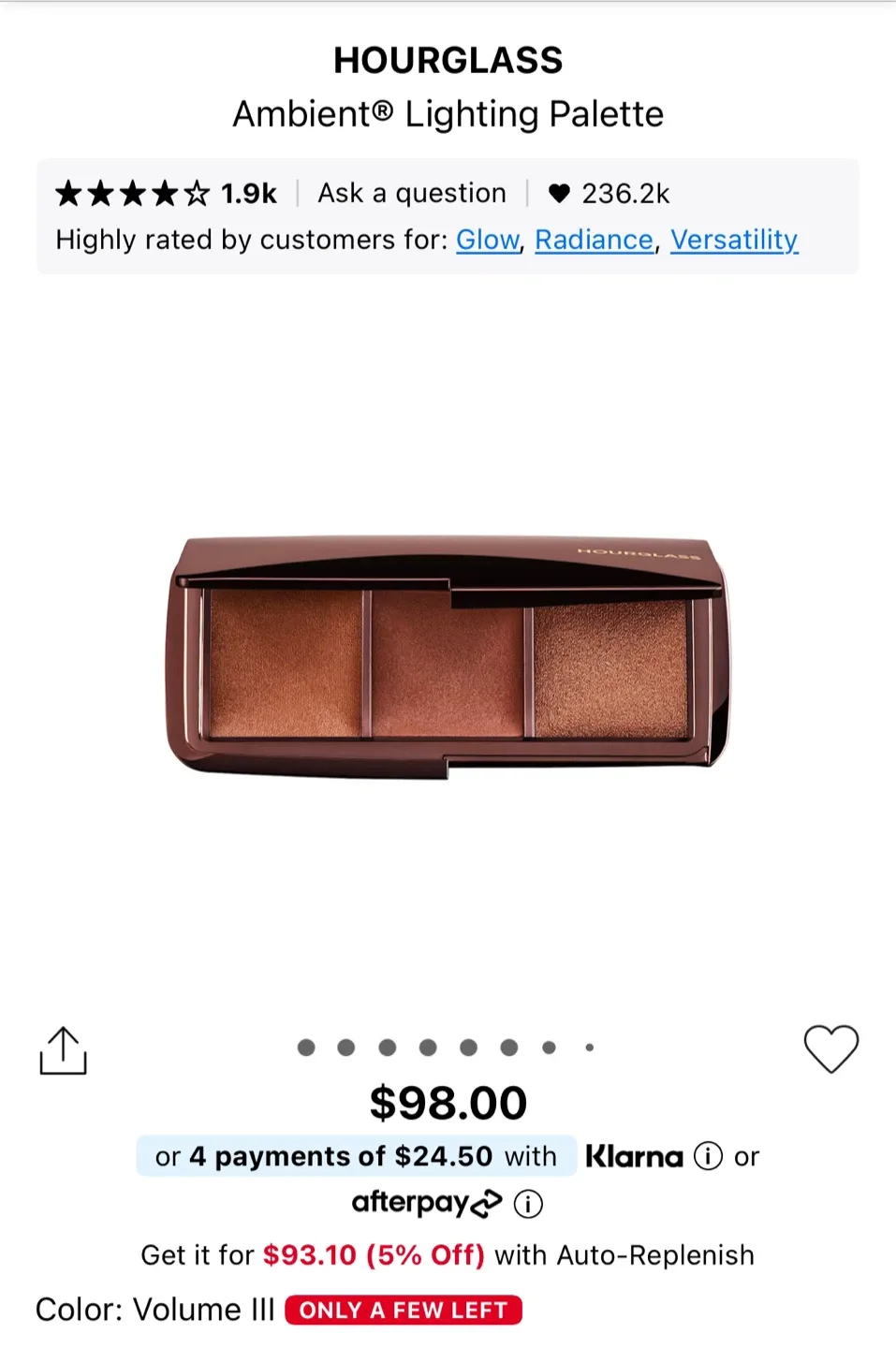
Task: Click the share icon above the price
Action: point(63,1049)
